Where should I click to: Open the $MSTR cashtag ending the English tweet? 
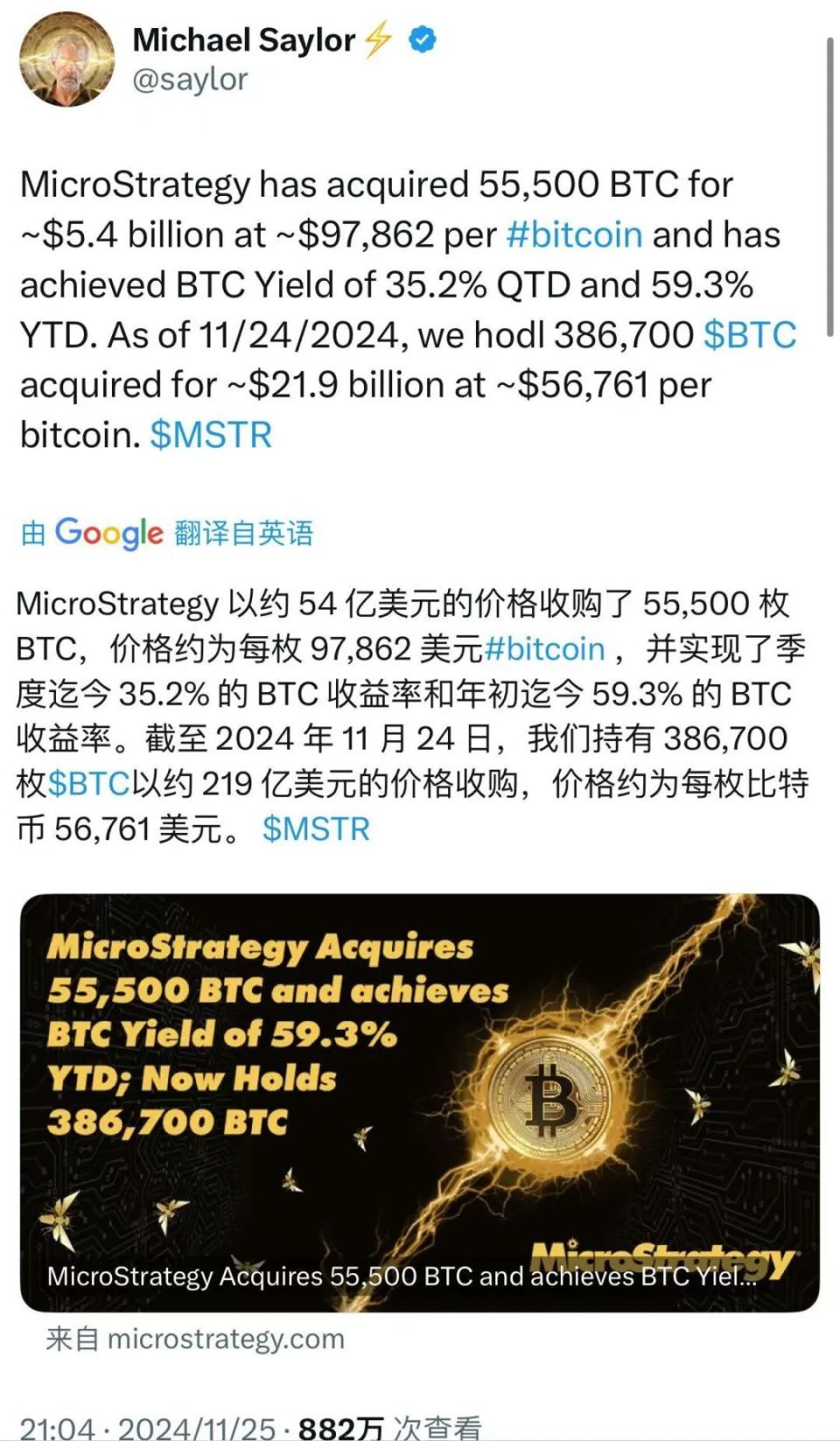pos(213,435)
